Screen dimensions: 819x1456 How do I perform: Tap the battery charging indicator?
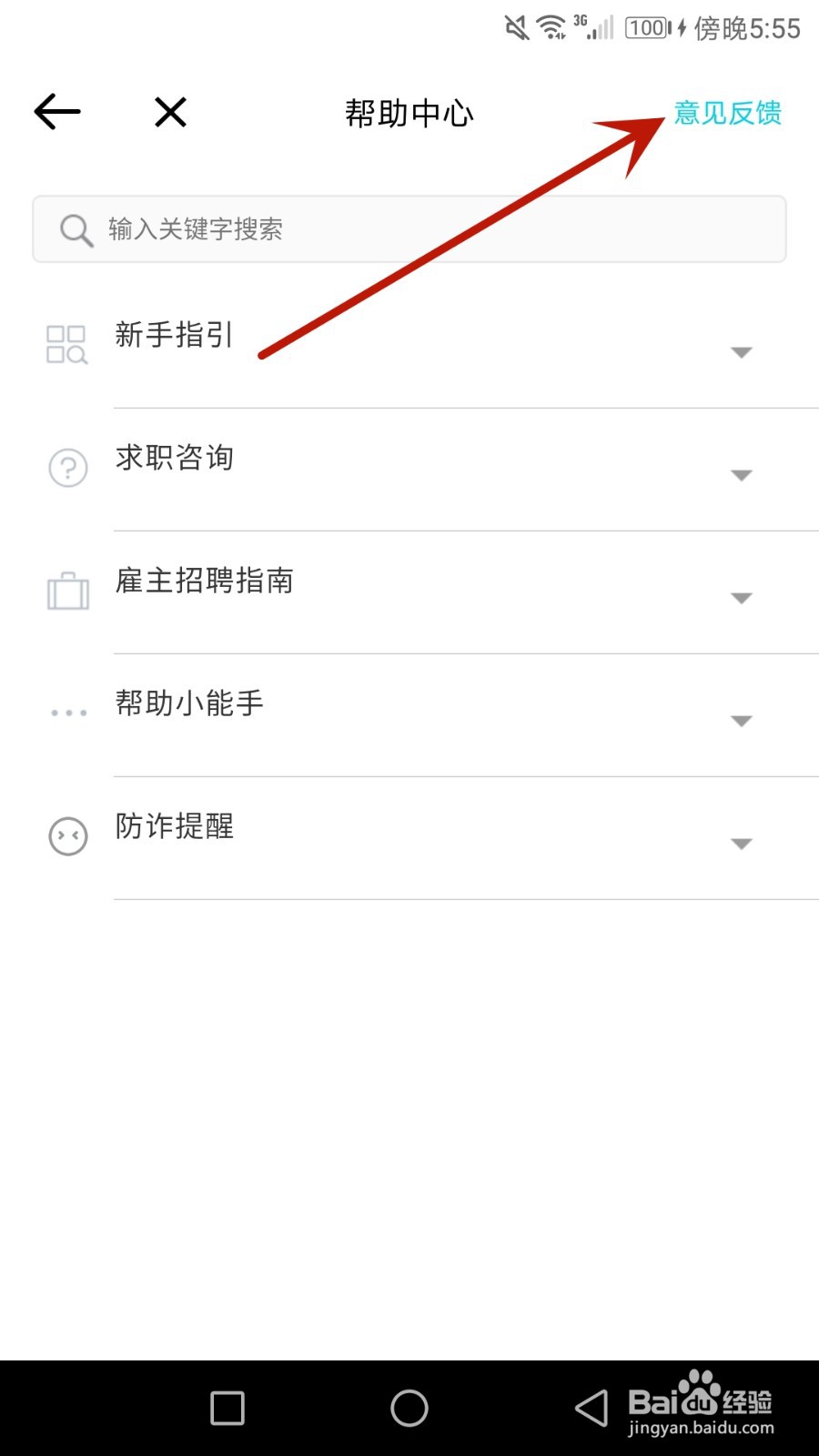[648, 27]
